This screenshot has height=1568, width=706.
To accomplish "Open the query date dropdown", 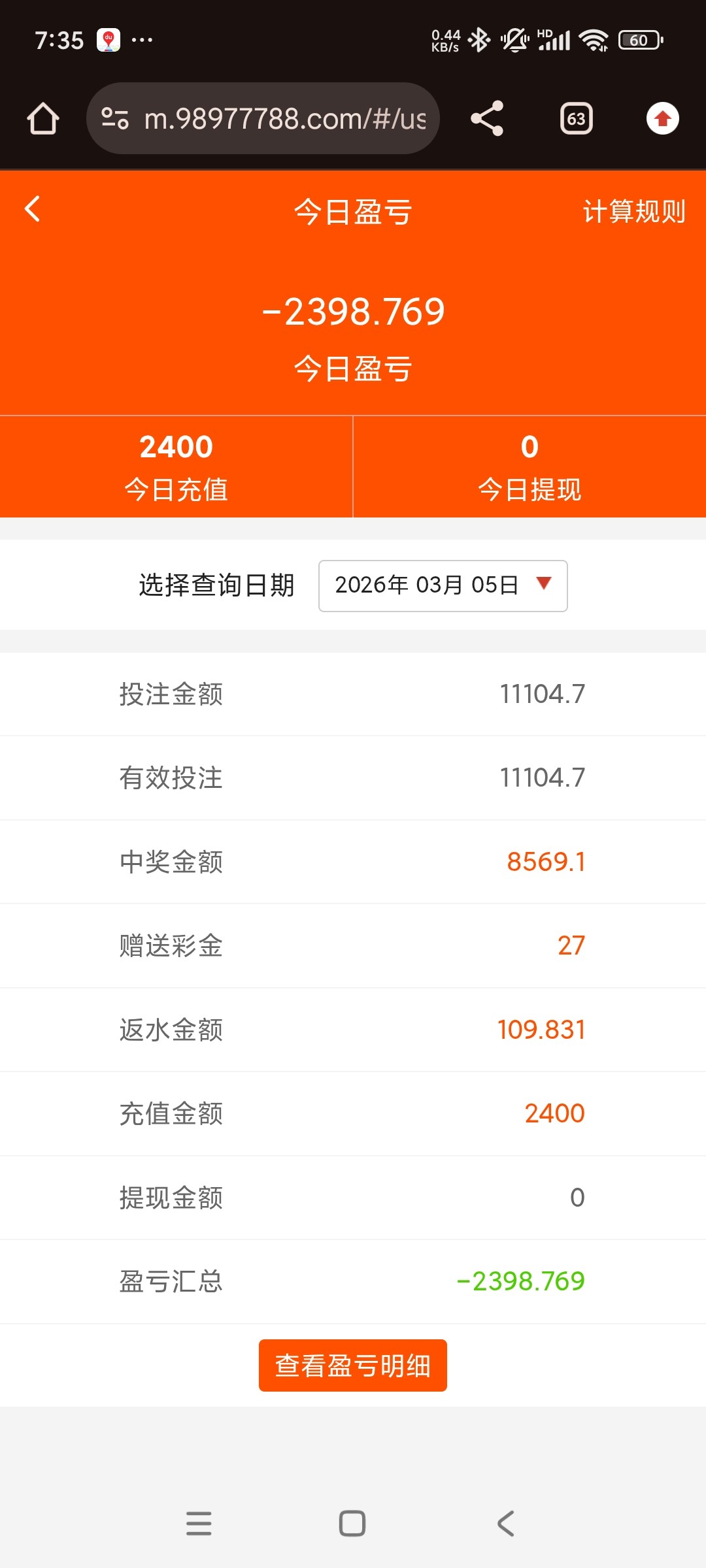I will [x=443, y=585].
